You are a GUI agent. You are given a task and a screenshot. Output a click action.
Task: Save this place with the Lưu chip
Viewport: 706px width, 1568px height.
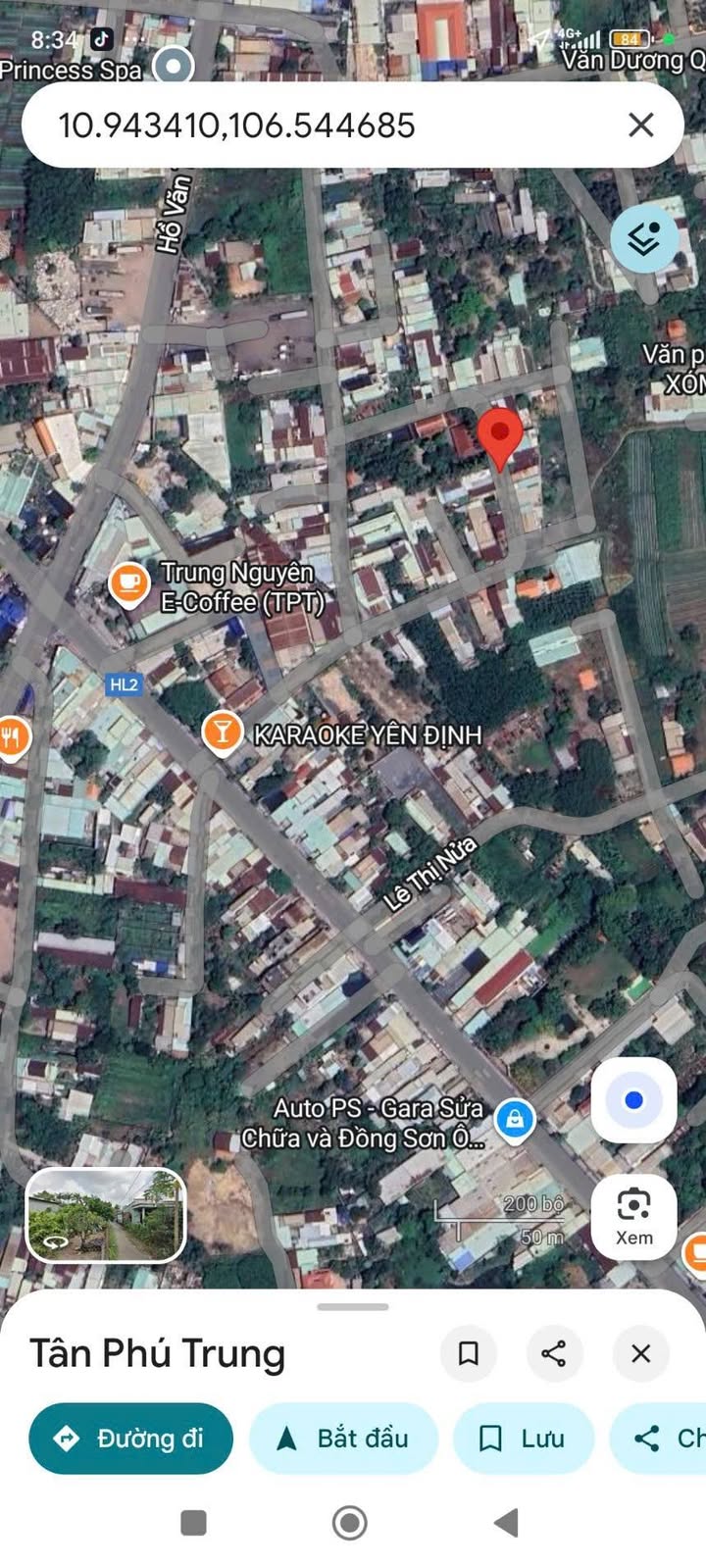[x=524, y=1439]
